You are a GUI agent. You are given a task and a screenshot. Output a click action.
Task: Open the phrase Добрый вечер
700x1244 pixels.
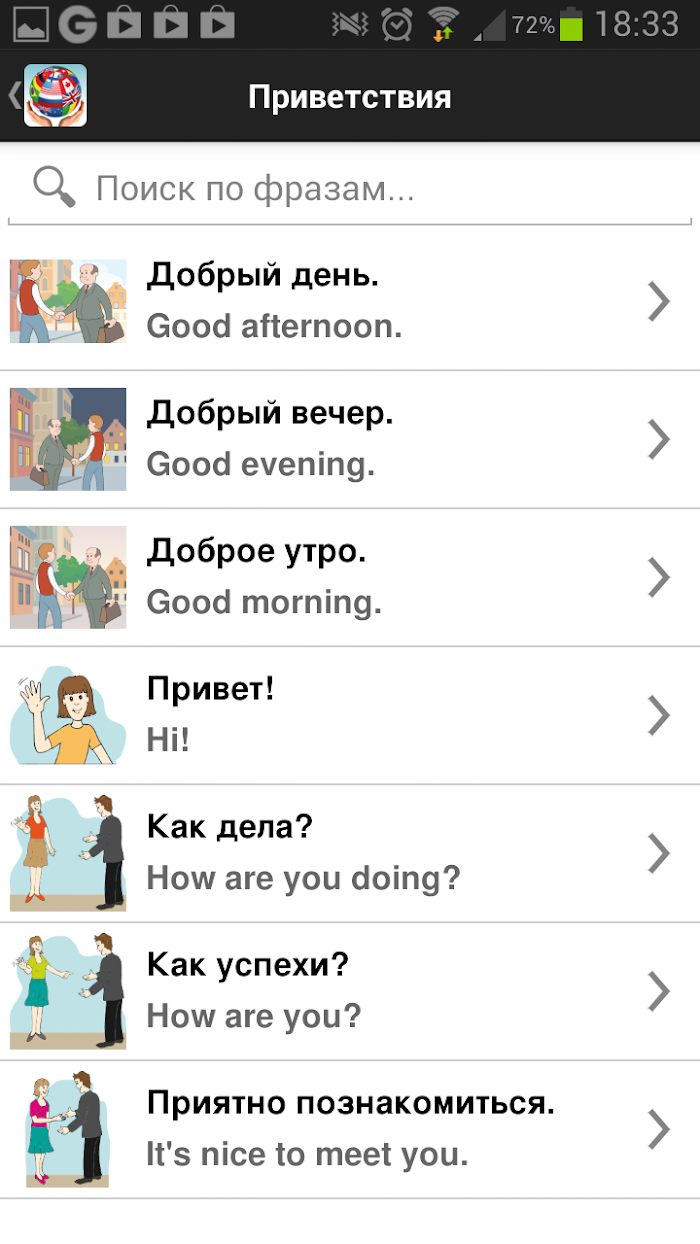coord(350,440)
